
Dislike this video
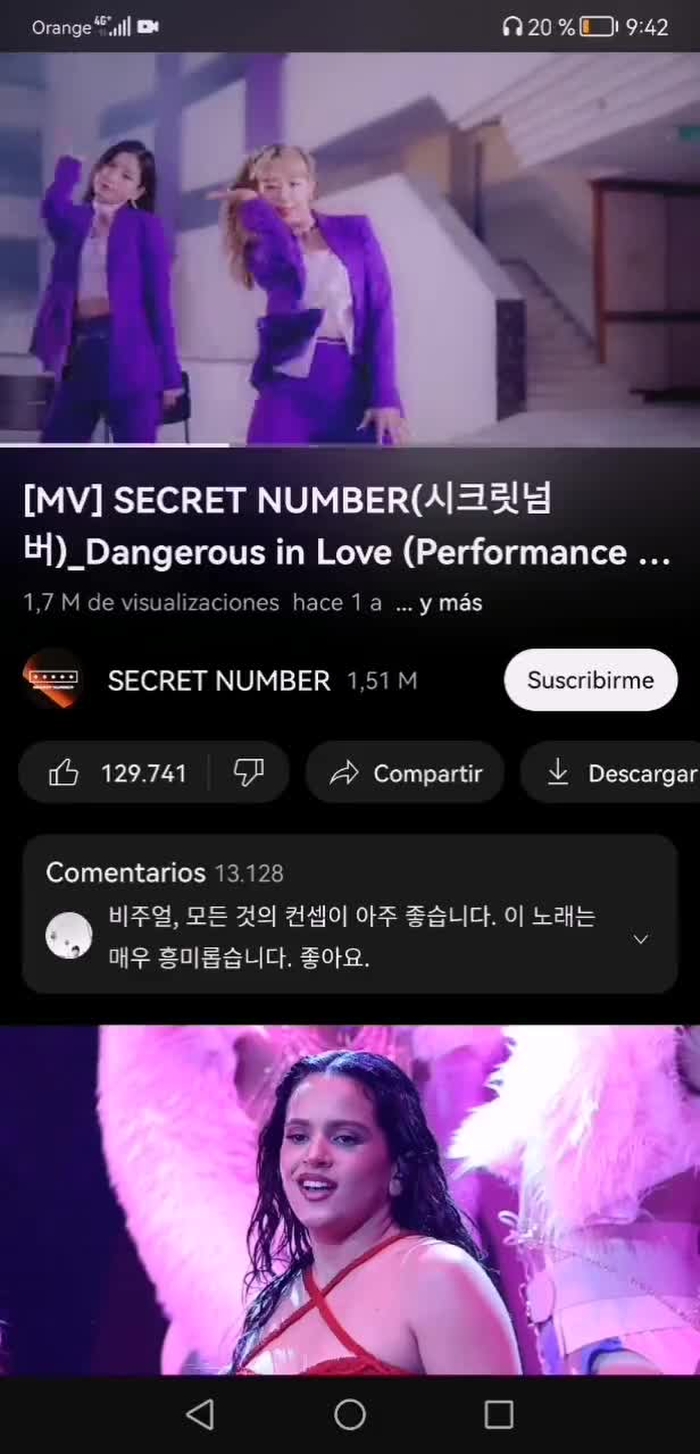(248, 773)
